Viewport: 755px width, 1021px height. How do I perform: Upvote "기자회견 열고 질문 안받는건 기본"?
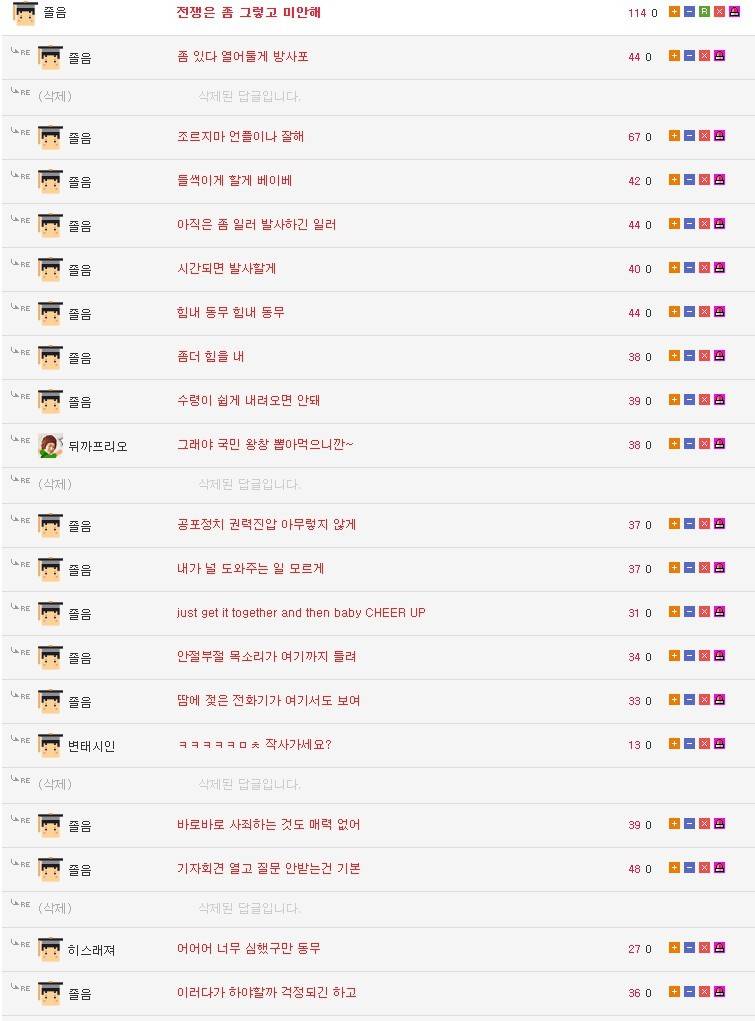tap(674, 869)
